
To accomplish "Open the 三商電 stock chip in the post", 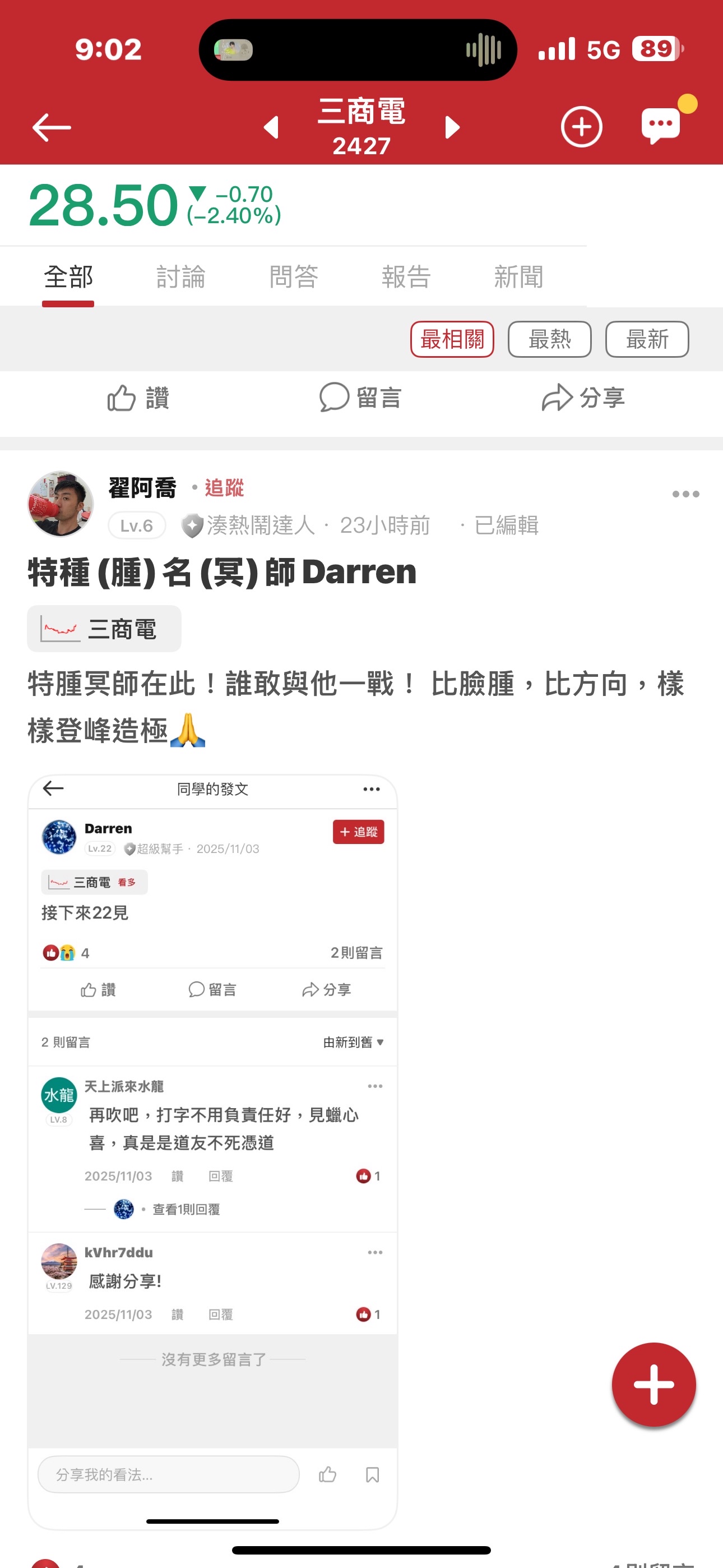I will 104,629.
